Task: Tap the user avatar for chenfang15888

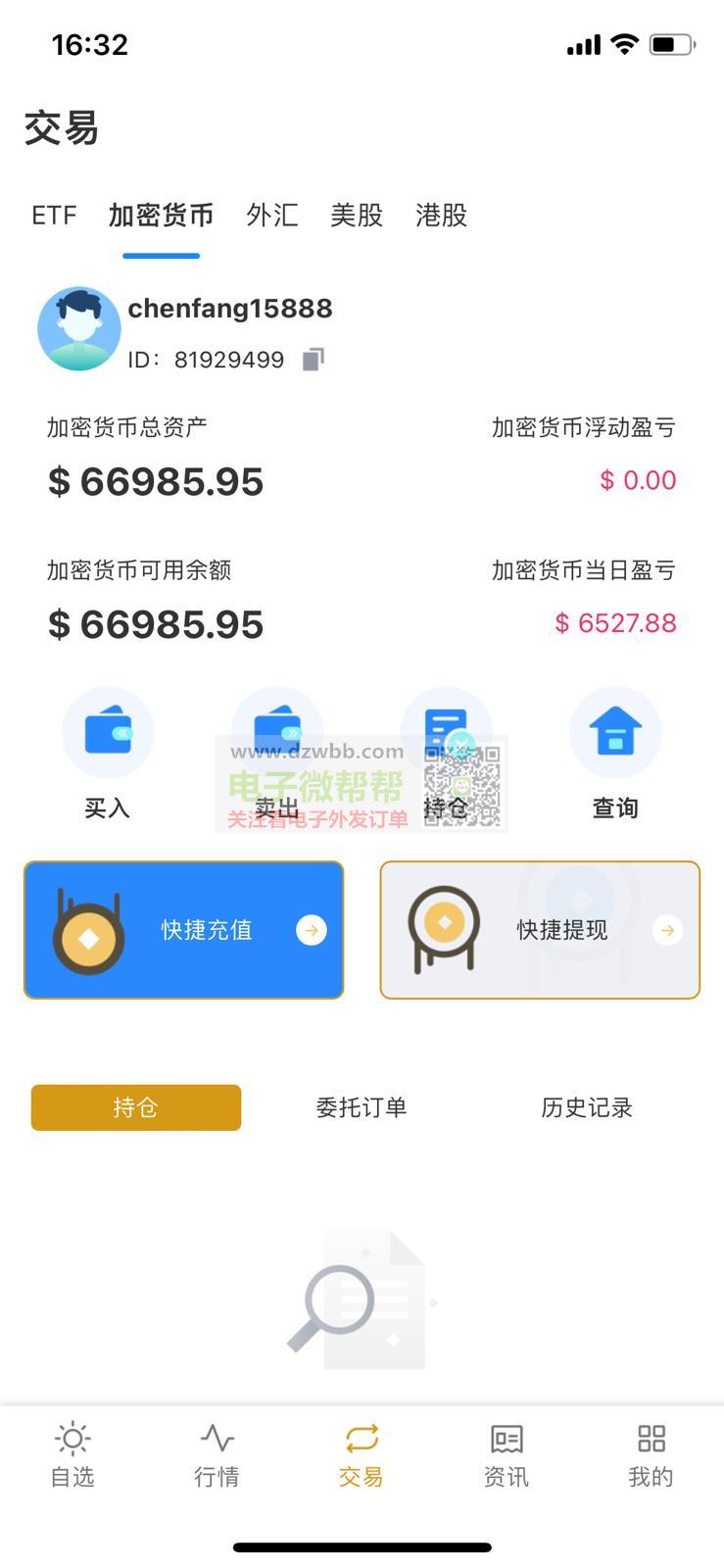Action: pyautogui.click(x=79, y=329)
